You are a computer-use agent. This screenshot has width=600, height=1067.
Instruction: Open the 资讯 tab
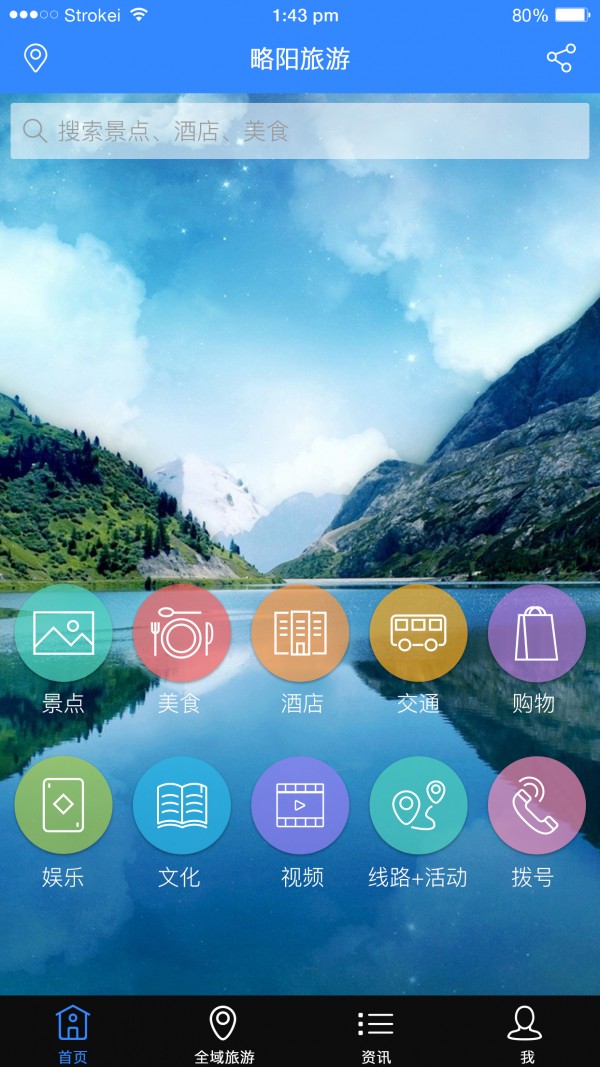coord(376,1033)
